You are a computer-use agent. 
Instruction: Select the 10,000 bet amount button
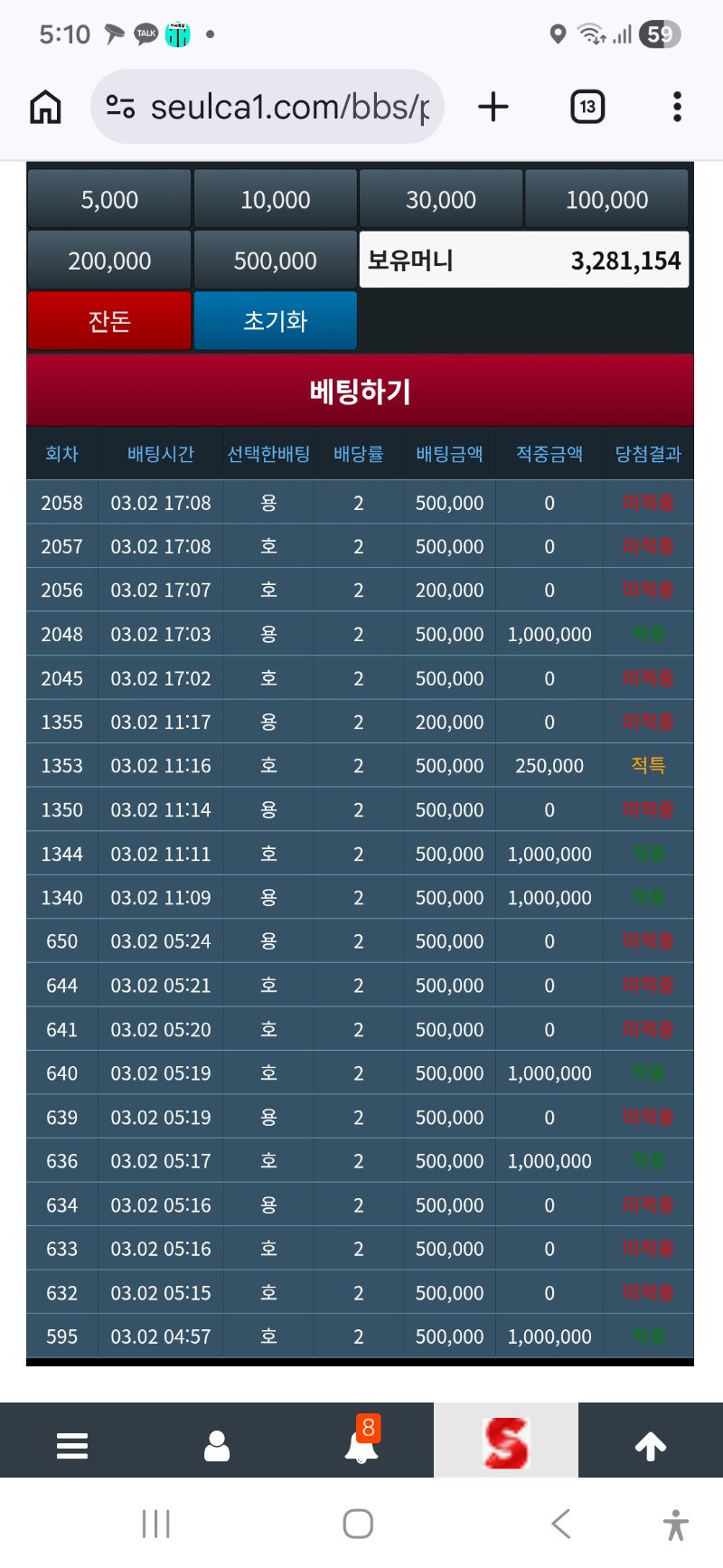(x=275, y=199)
